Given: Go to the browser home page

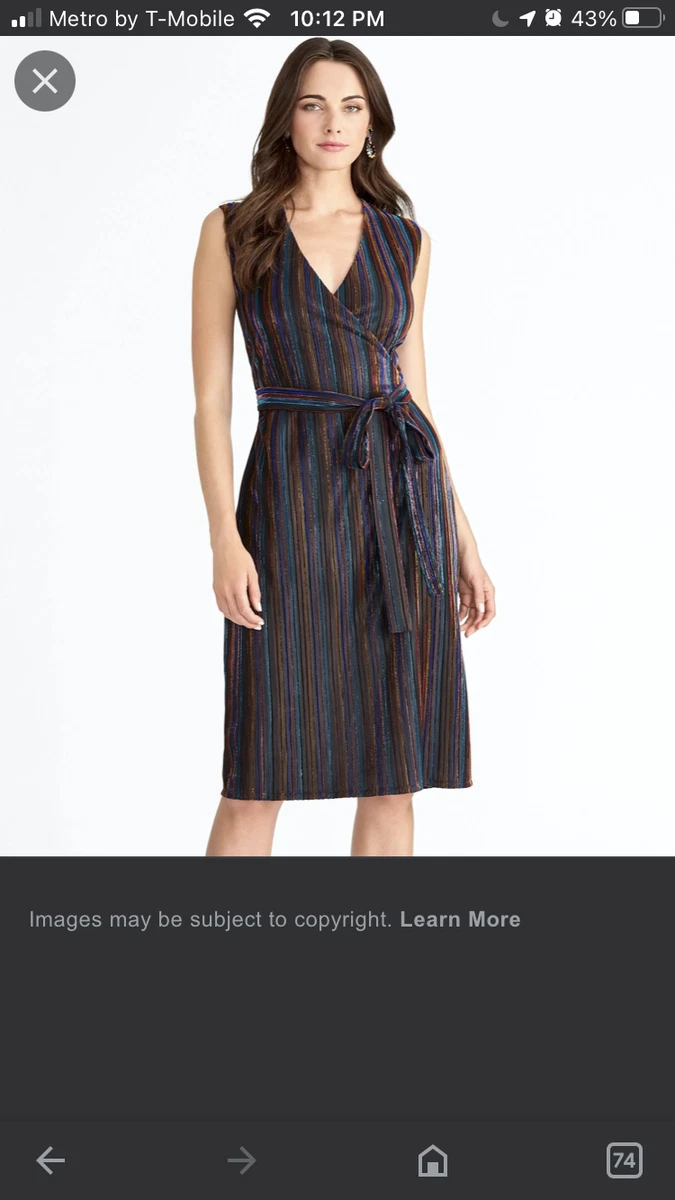Looking at the screenshot, I should [x=432, y=1160].
